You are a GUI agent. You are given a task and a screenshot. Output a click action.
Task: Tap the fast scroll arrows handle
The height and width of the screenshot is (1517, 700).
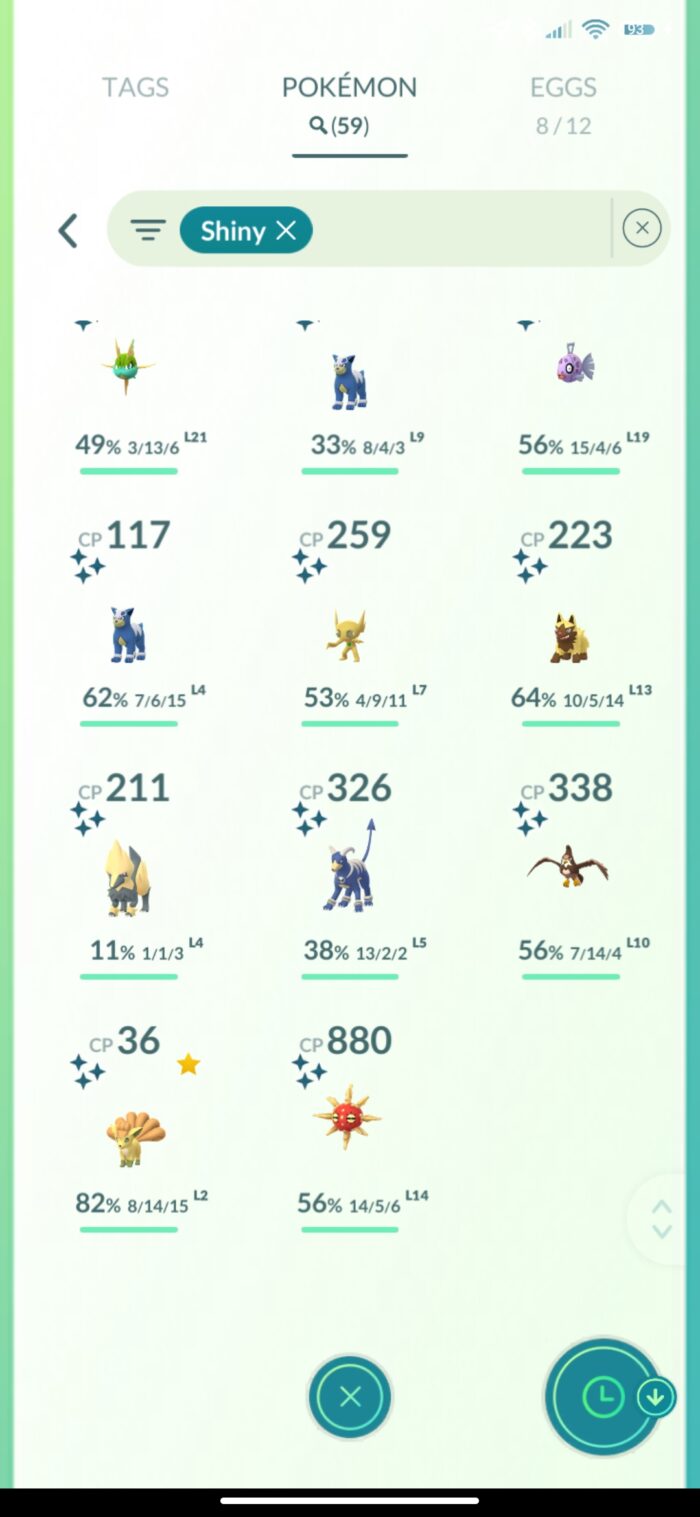(x=662, y=1219)
